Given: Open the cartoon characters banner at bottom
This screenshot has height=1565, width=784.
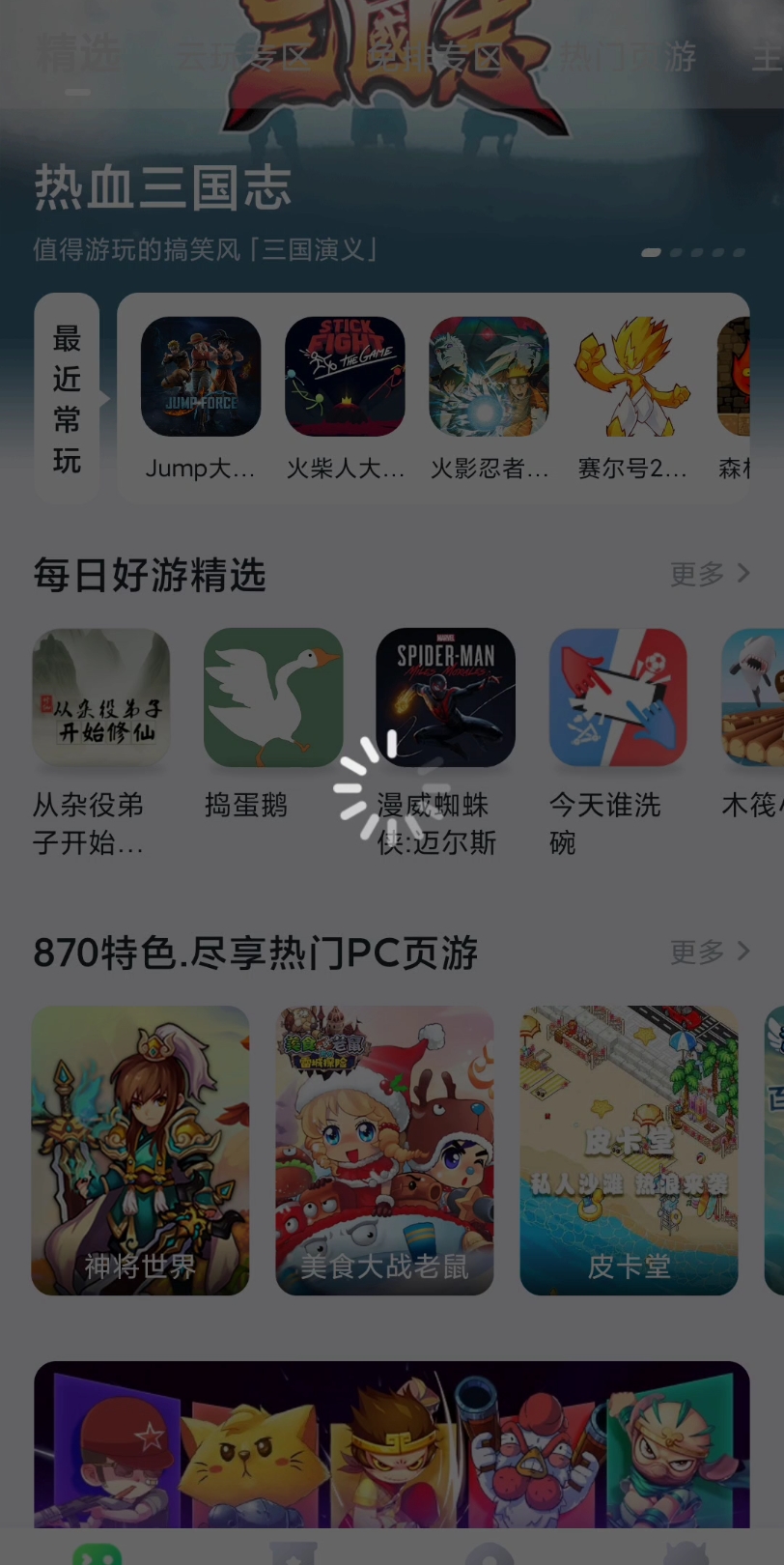Looking at the screenshot, I should (391, 1444).
